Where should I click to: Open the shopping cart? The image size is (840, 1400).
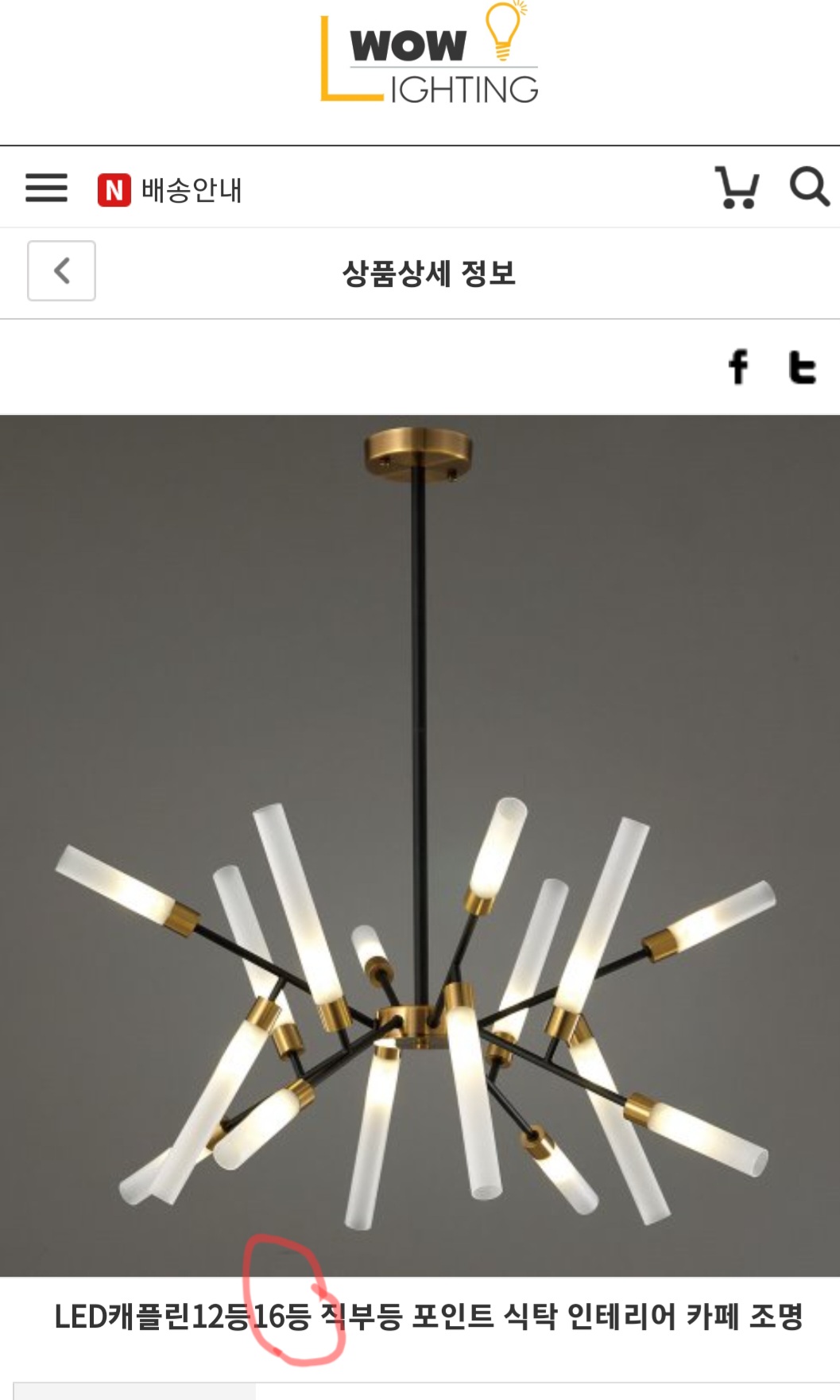pos(737,188)
